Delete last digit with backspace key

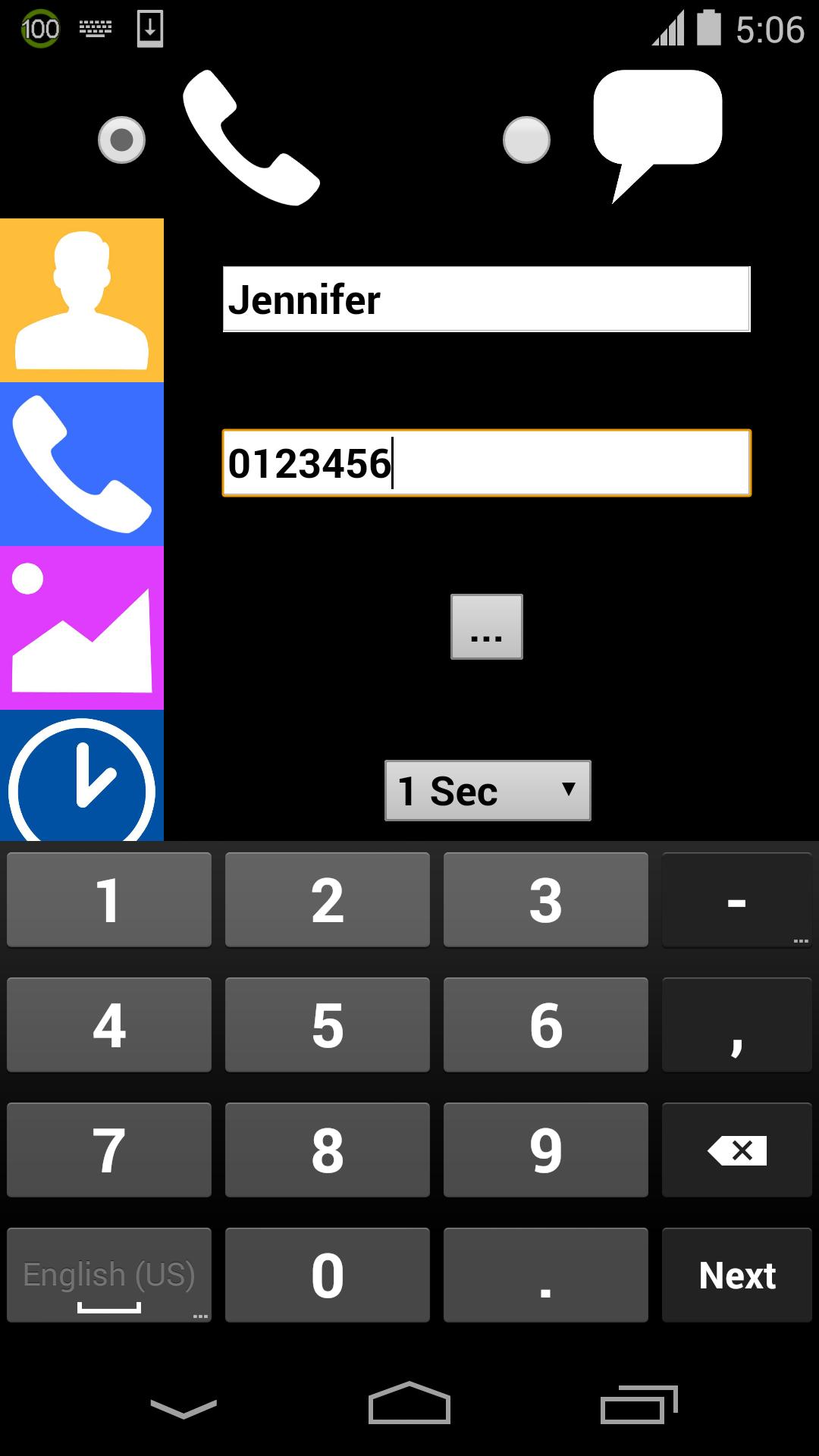pyautogui.click(x=736, y=1150)
